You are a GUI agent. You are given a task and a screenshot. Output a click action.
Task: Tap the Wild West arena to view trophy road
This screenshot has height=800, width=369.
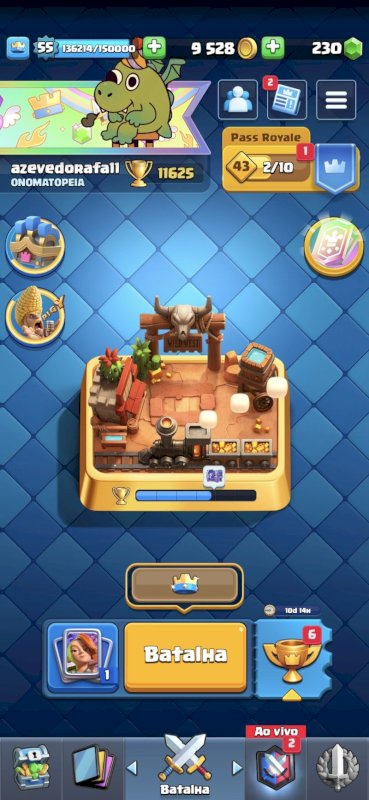(x=185, y=403)
